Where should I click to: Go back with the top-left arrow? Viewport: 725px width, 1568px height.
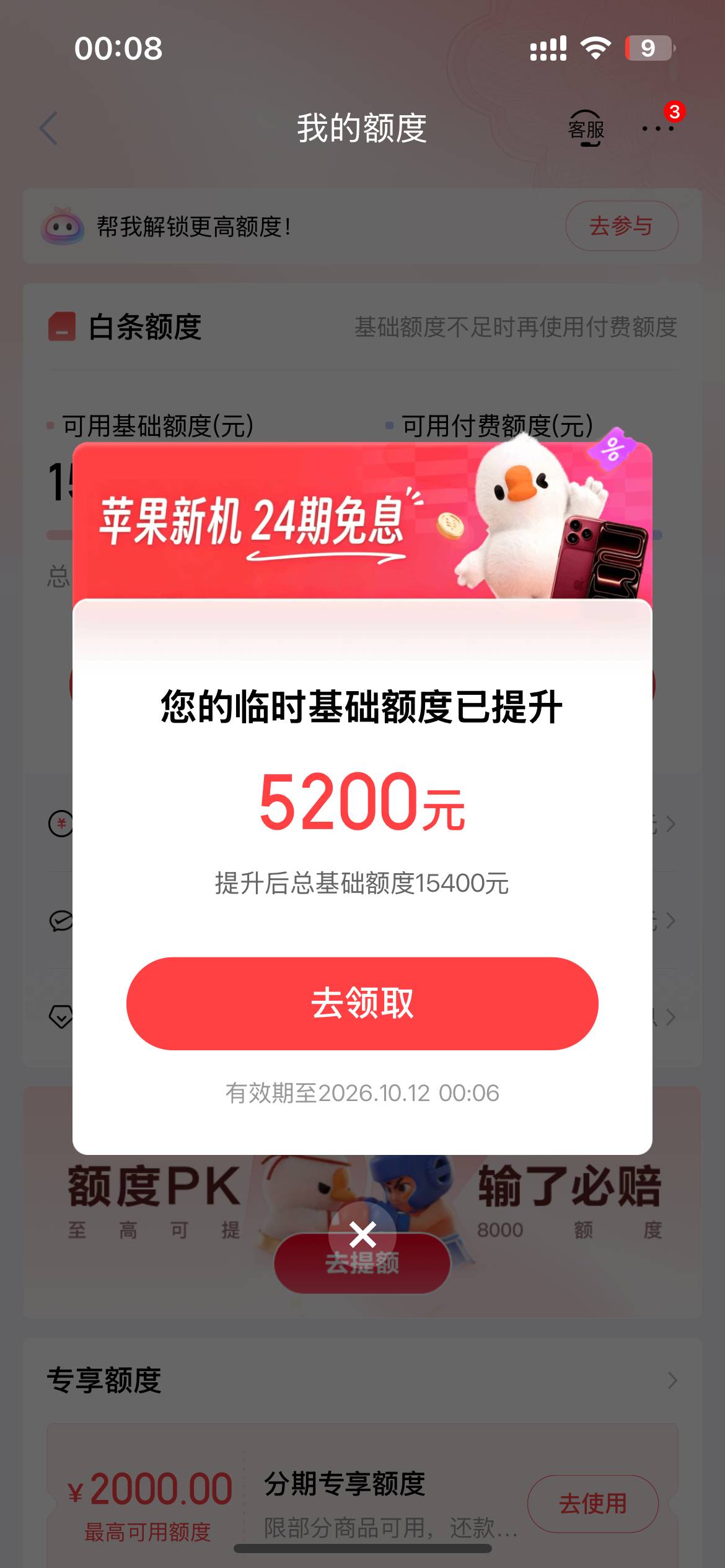tap(48, 128)
